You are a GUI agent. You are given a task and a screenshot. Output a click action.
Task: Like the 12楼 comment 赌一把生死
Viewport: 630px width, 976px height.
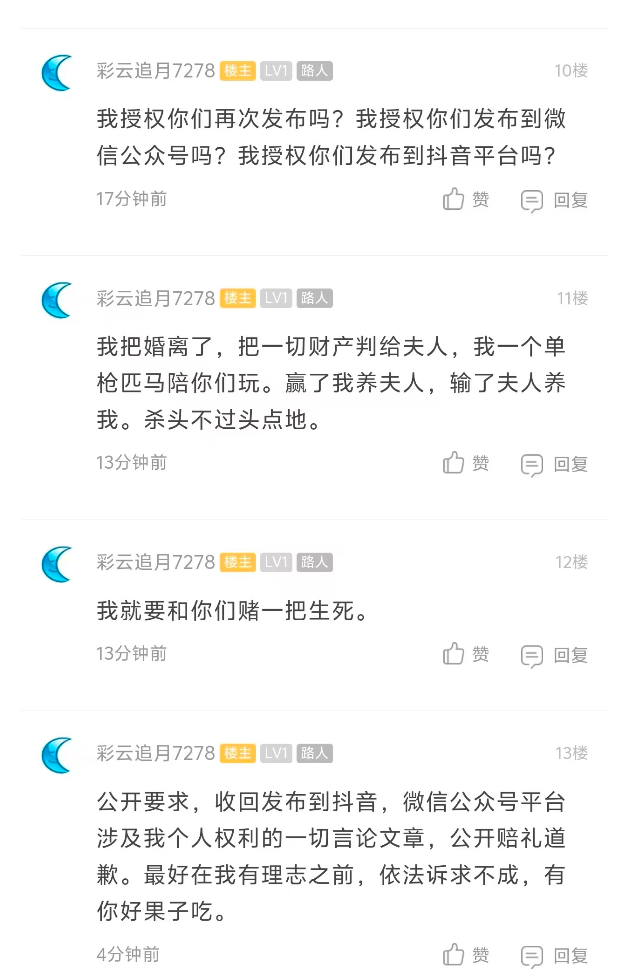click(466, 654)
